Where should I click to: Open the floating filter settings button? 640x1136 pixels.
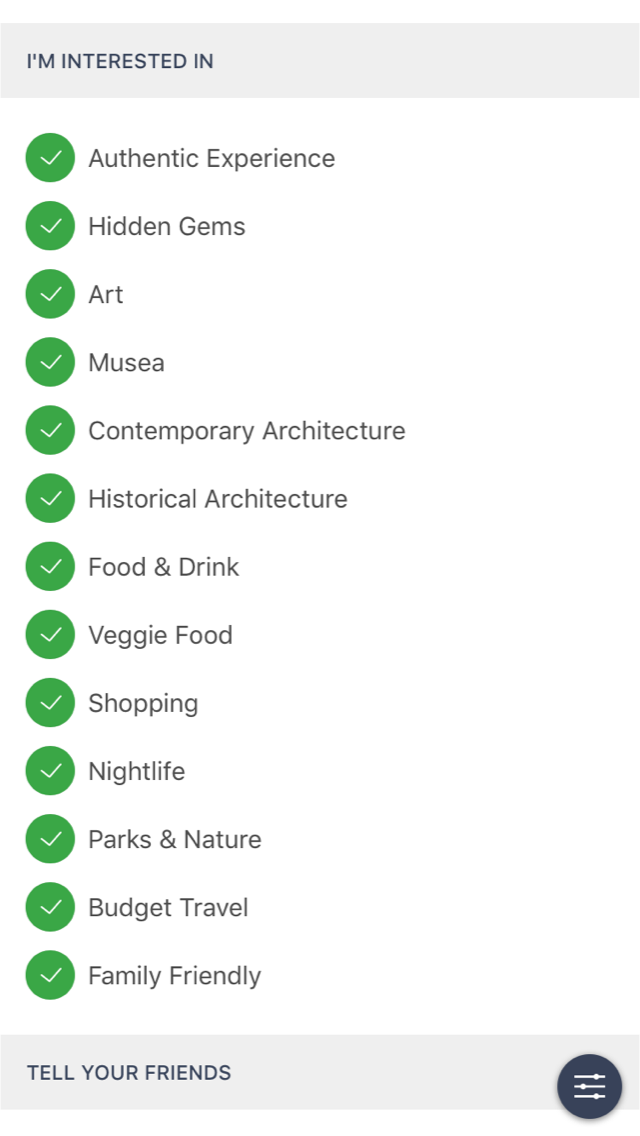tap(589, 1086)
